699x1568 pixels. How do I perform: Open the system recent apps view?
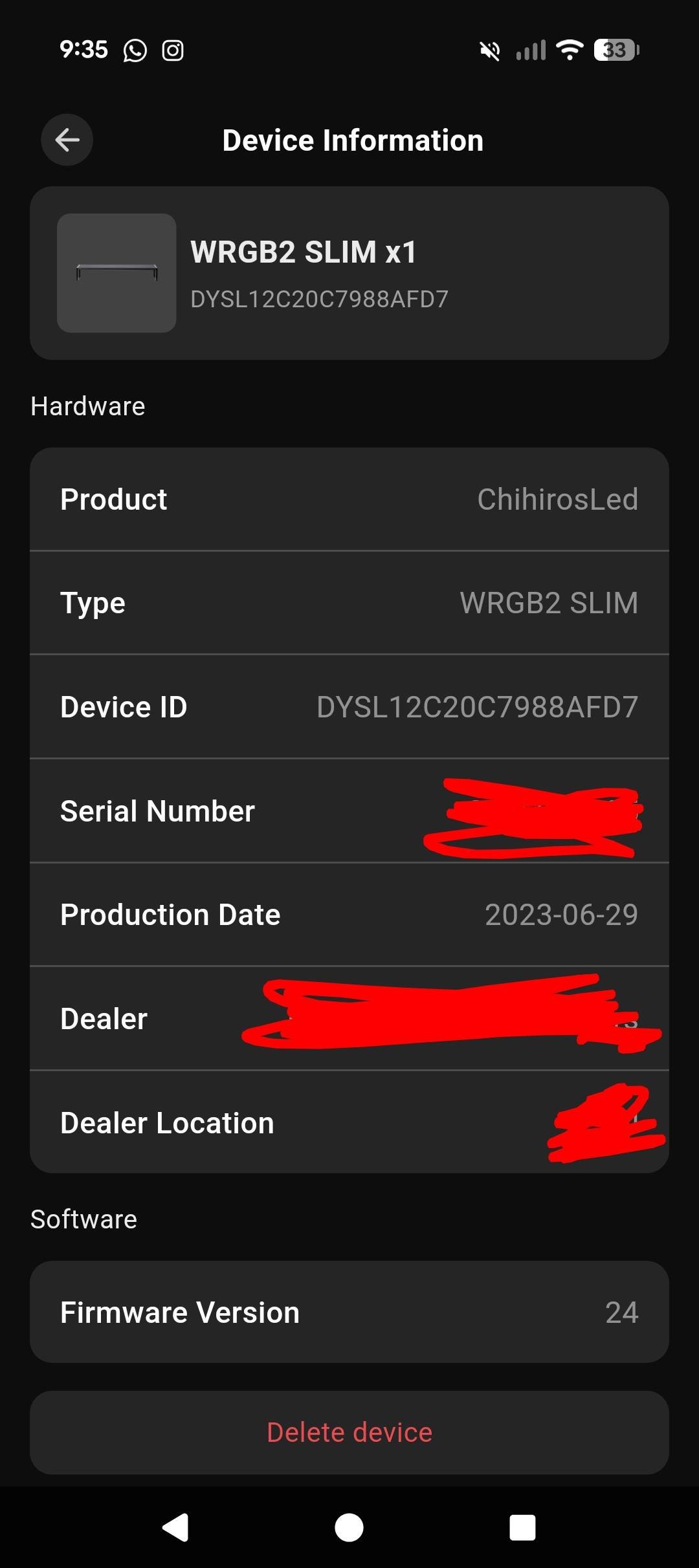point(522,1528)
